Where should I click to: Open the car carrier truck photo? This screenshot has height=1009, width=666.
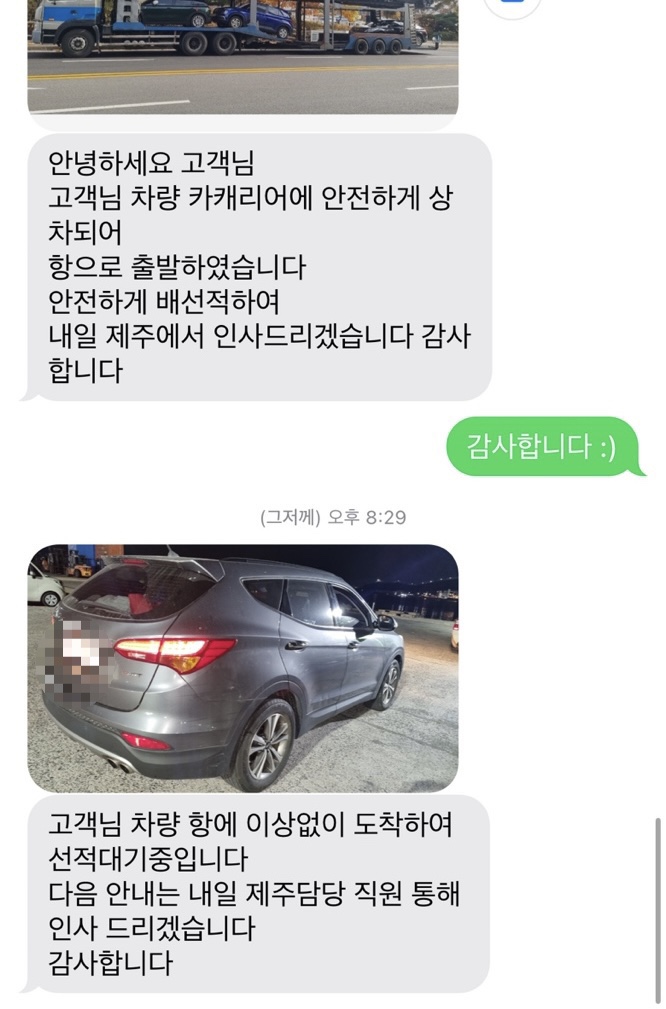(242, 55)
